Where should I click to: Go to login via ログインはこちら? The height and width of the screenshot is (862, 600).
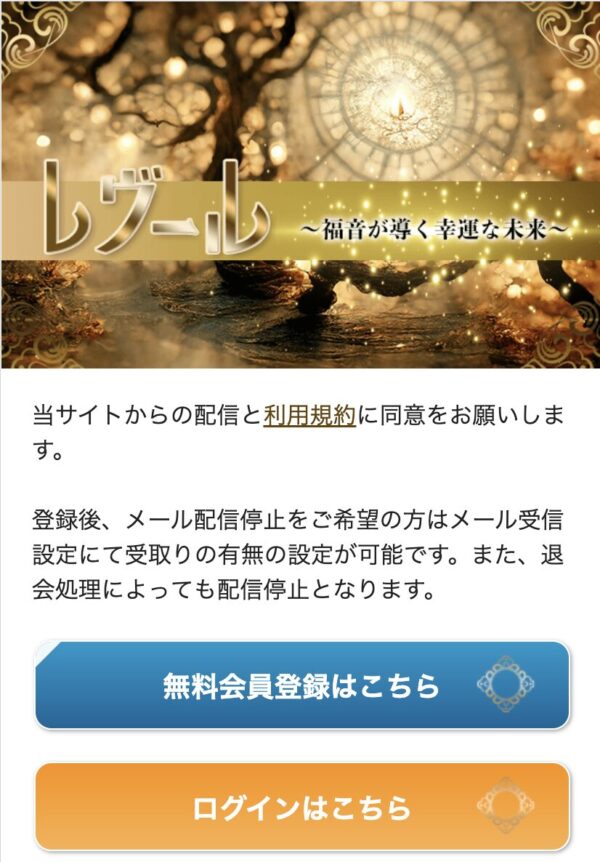[302, 807]
